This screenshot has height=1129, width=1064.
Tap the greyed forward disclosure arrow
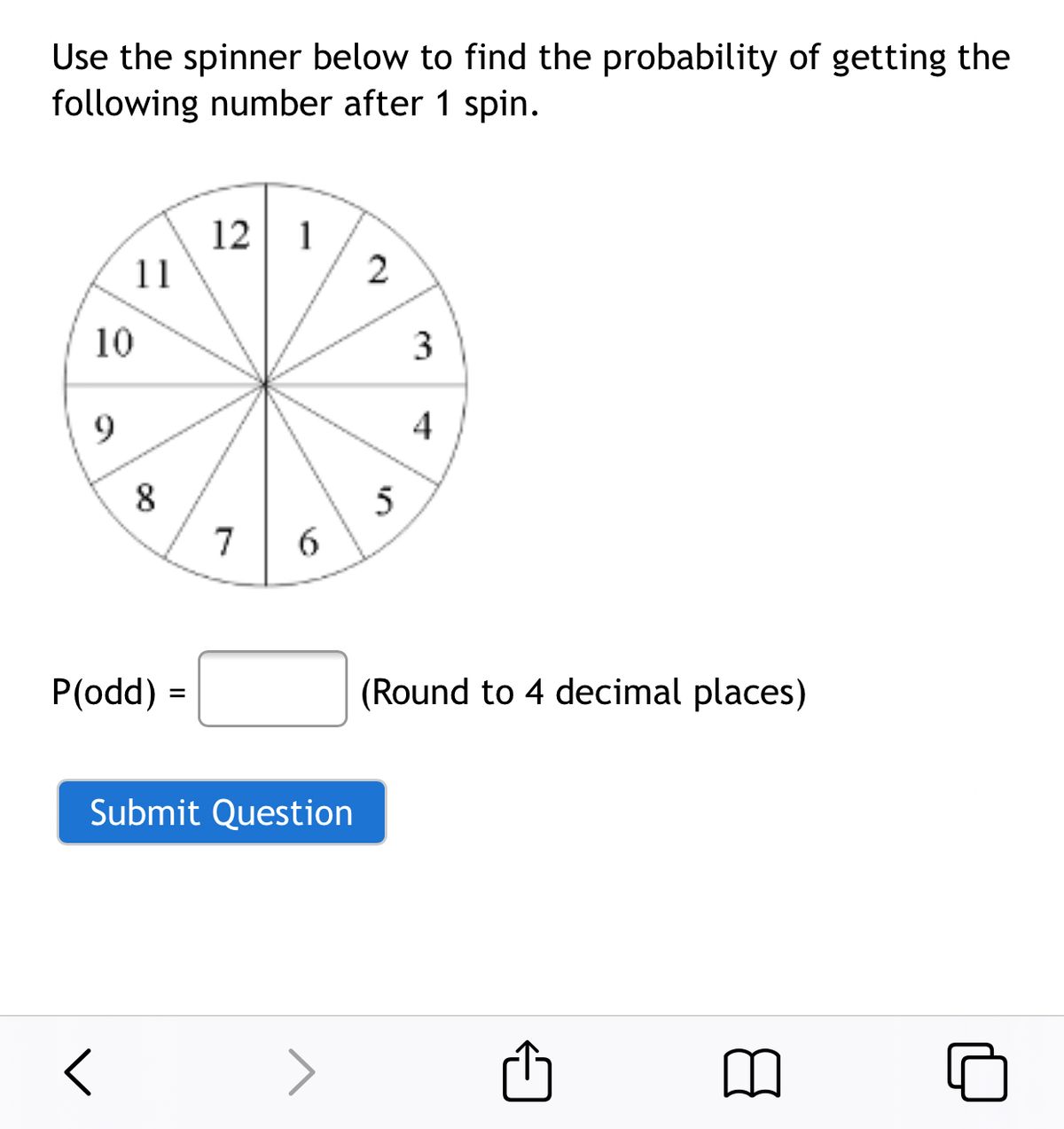(x=302, y=1074)
